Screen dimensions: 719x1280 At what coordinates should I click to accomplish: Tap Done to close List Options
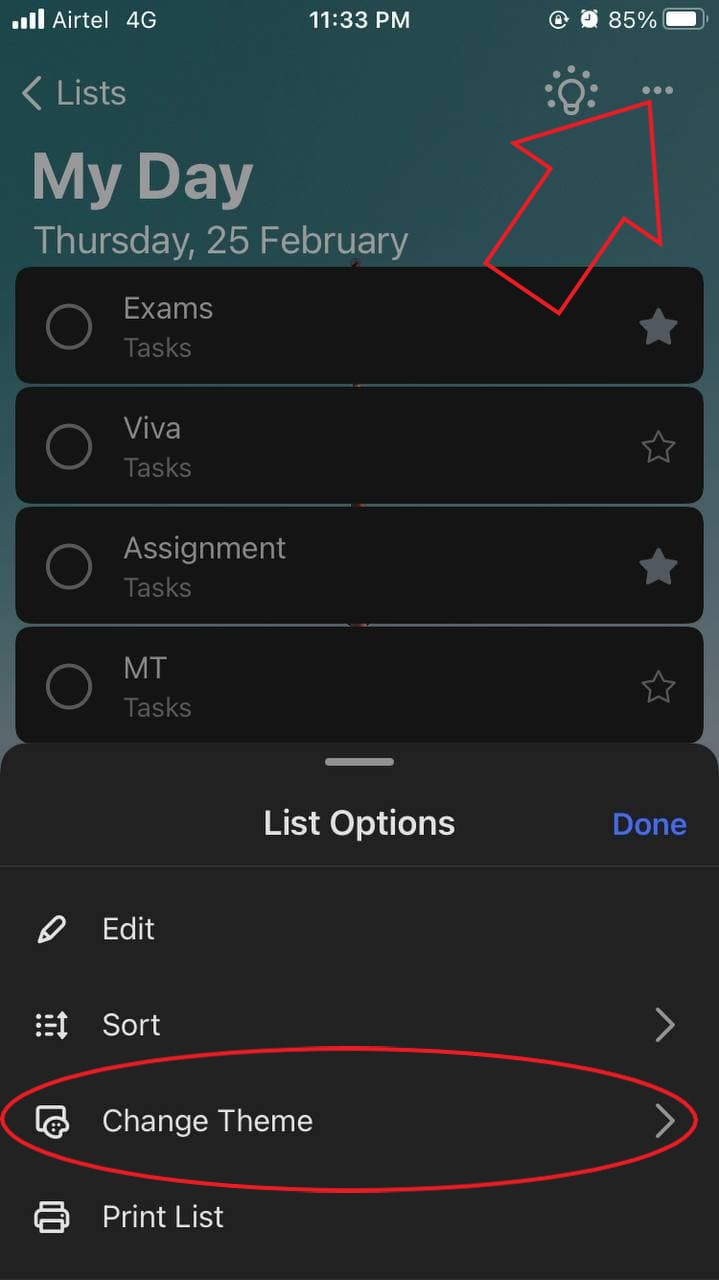click(649, 824)
